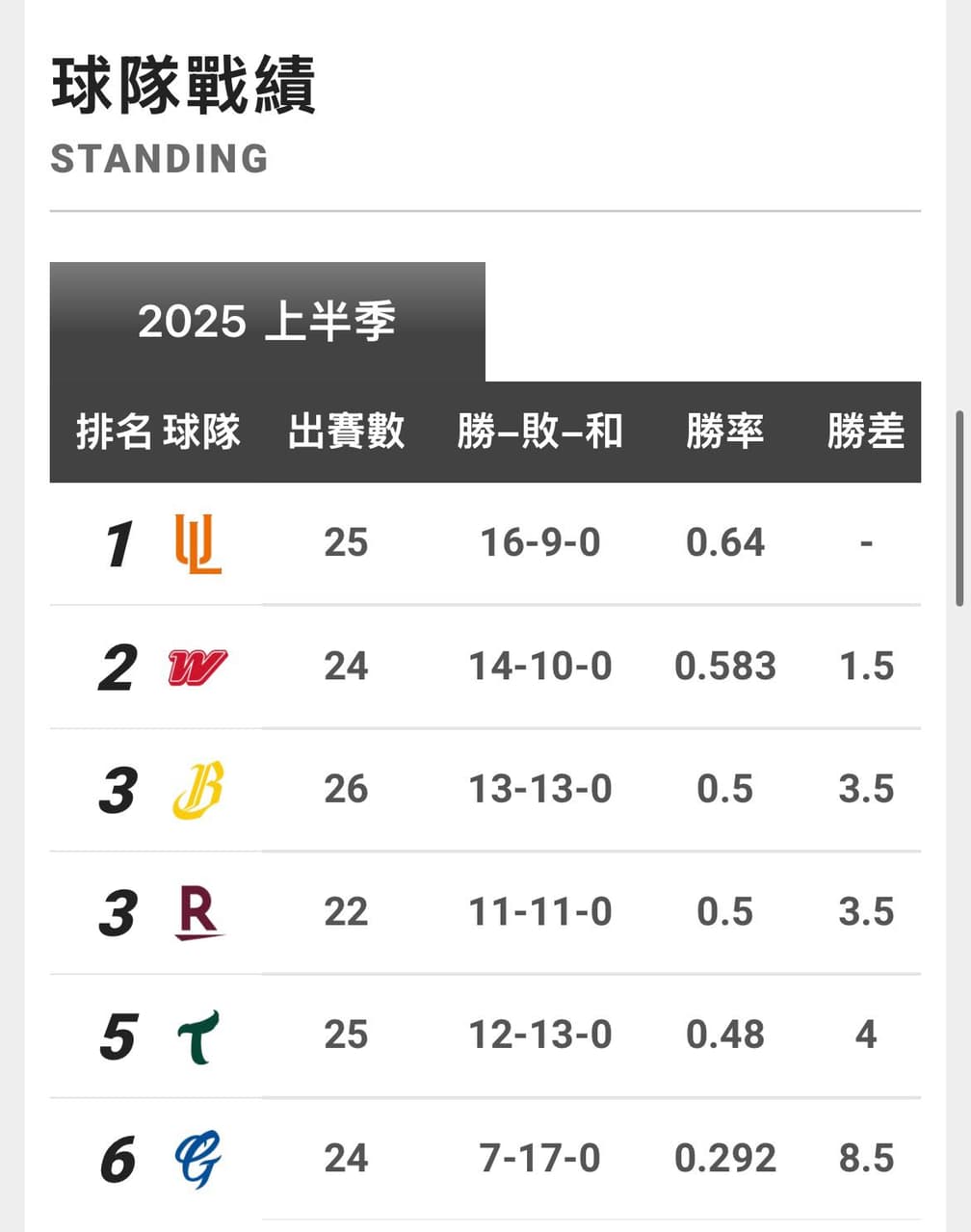This screenshot has height=1232, width=971.
Task: Toggle the 出賽數 column sorting
Action: [347, 433]
